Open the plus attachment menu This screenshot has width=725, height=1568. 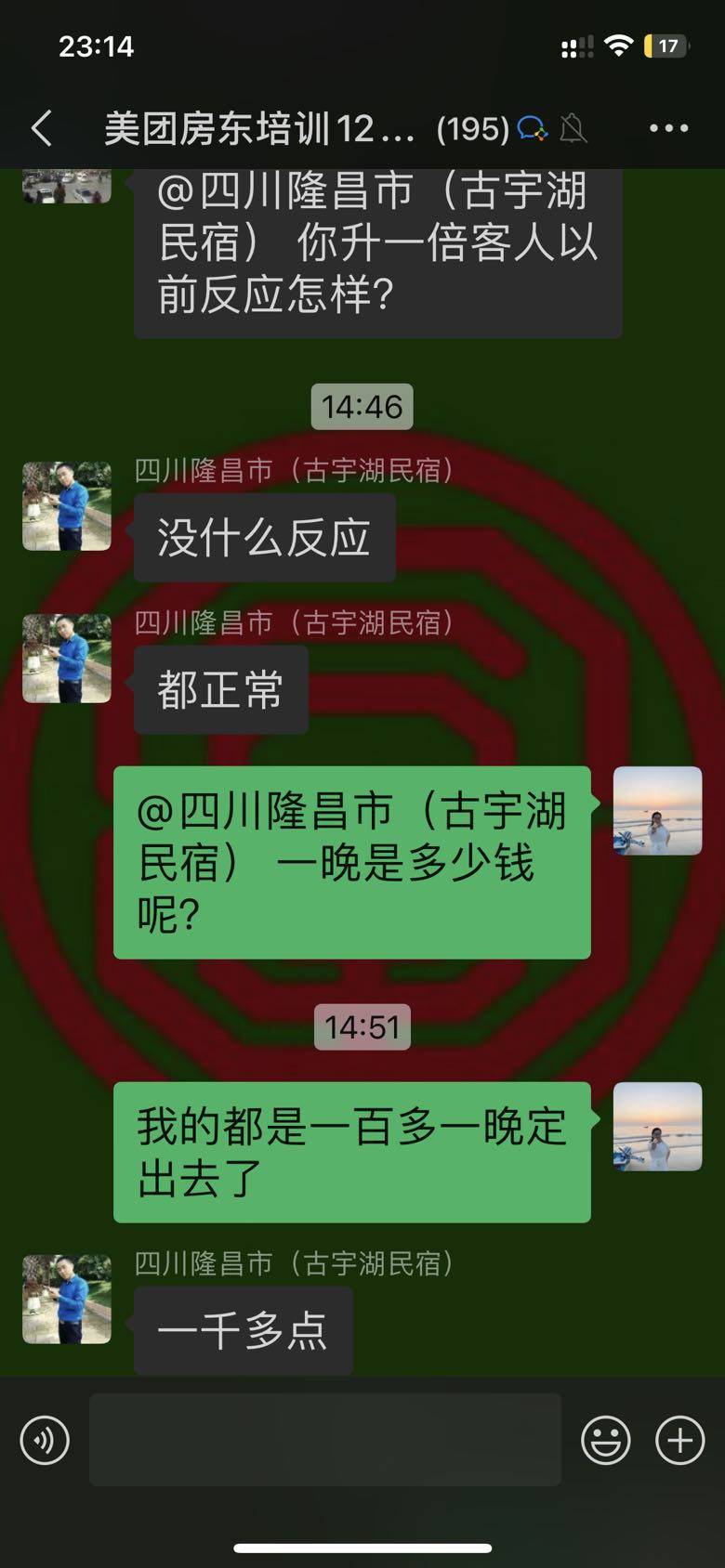click(679, 1441)
